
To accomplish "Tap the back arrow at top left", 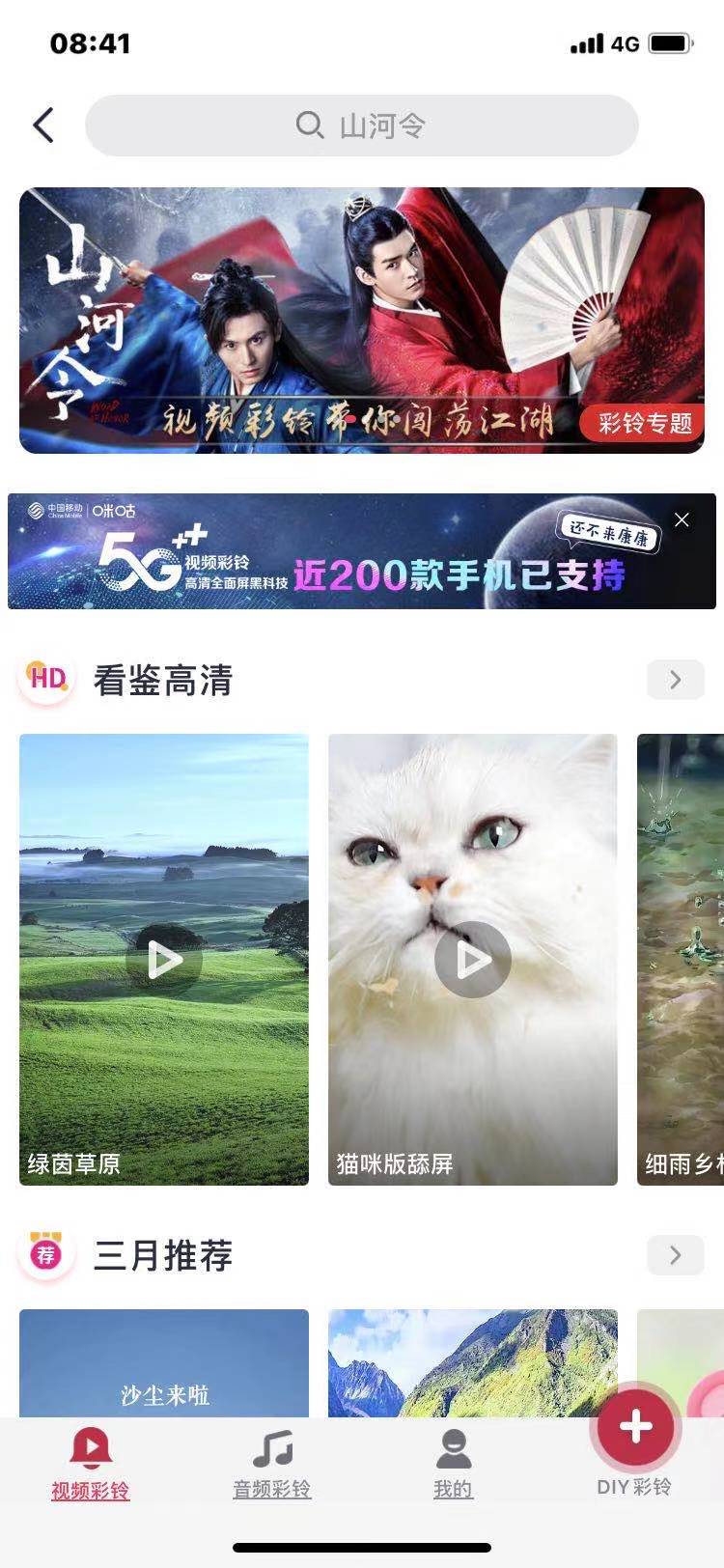I will (43, 126).
